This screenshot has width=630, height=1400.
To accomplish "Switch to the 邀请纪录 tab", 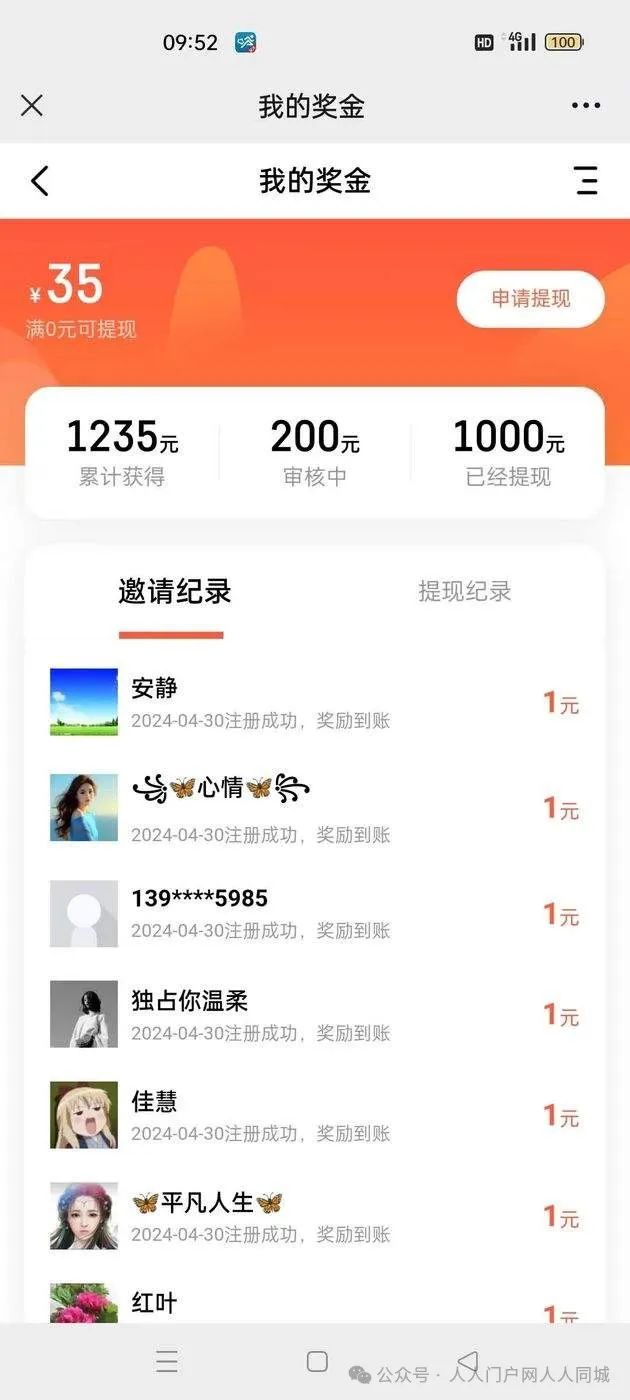I will (x=174, y=591).
